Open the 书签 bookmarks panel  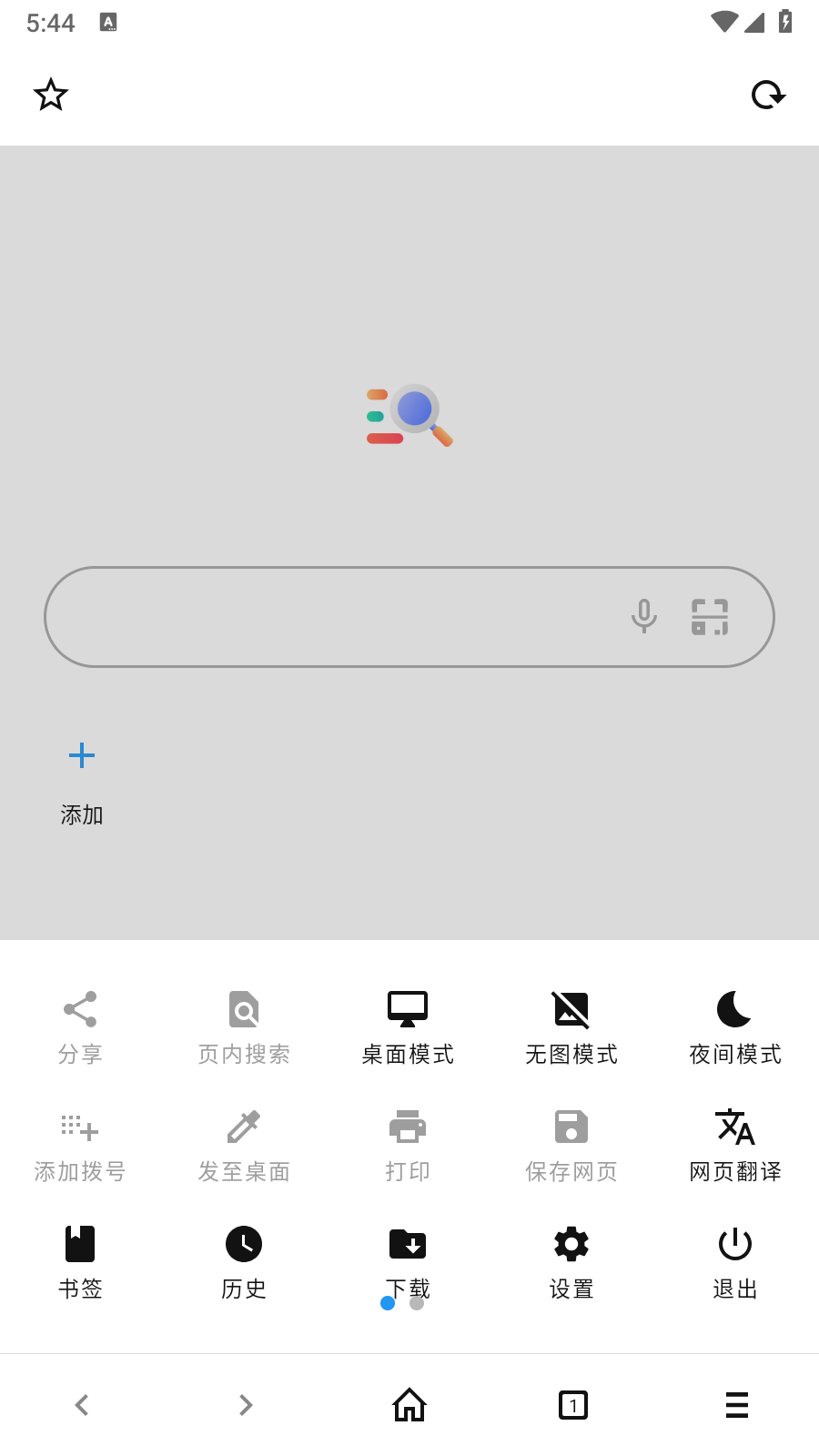pos(81,1261)
